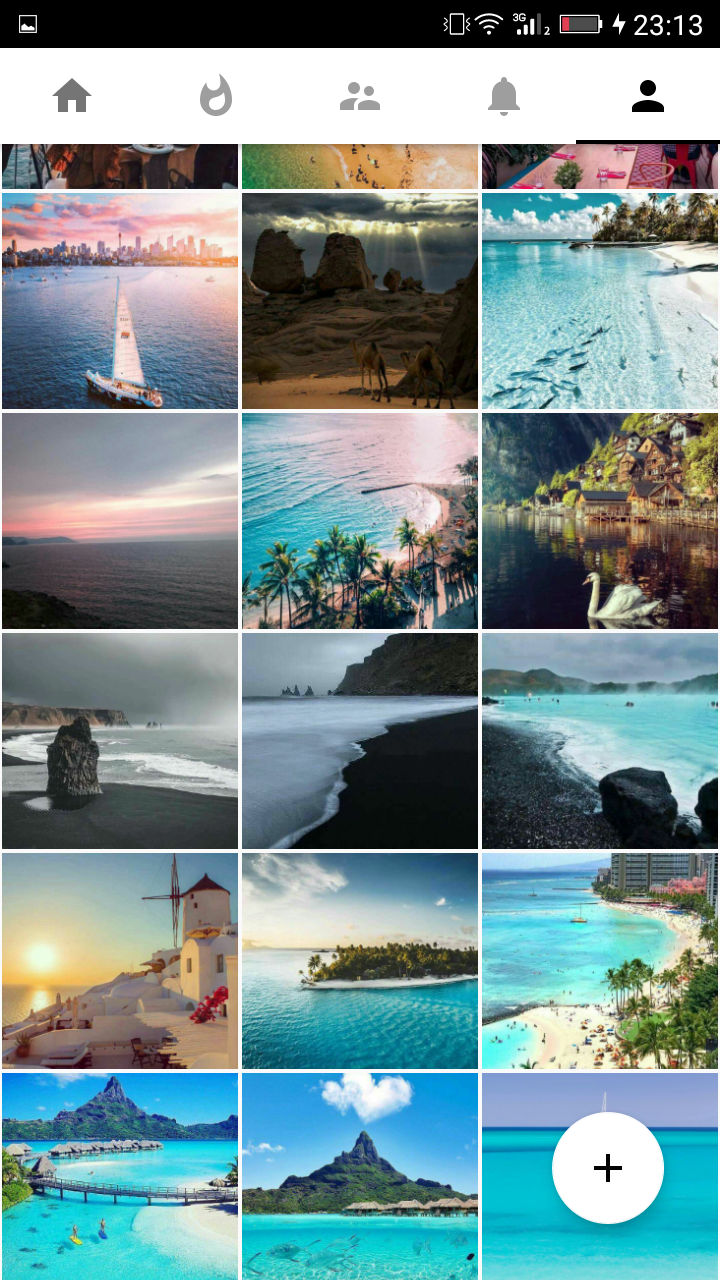
Task: Open the sailboat and city skyline photo
Action: [x=120, y=301]
